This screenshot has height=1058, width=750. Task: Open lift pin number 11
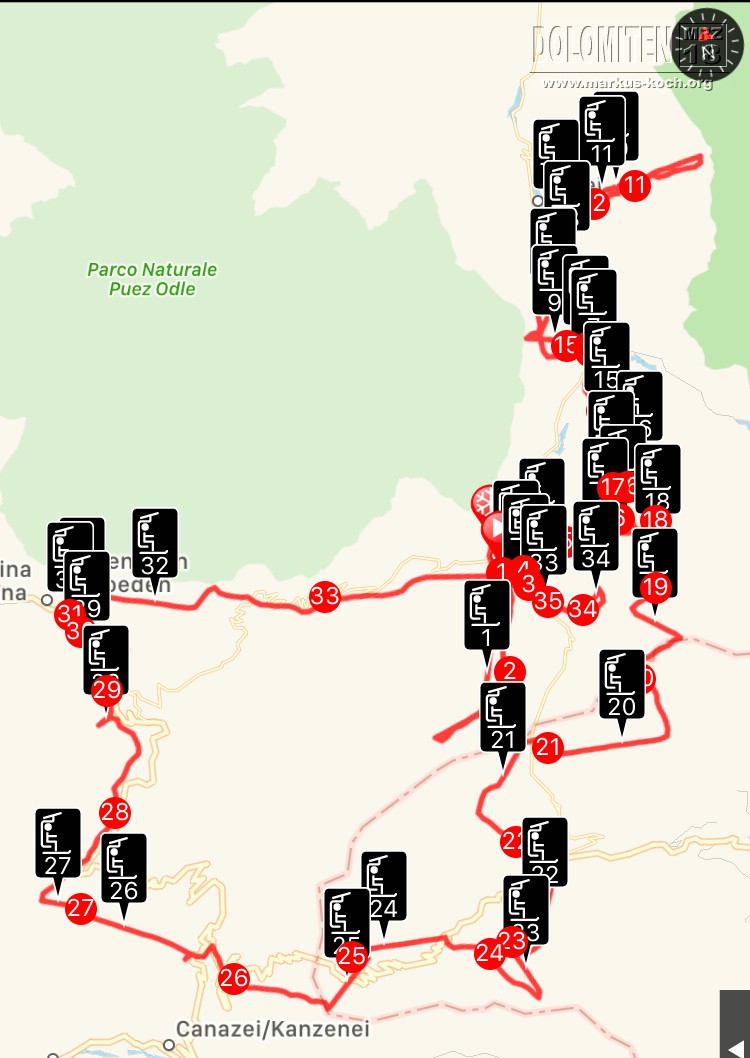(x=602, y=132)
